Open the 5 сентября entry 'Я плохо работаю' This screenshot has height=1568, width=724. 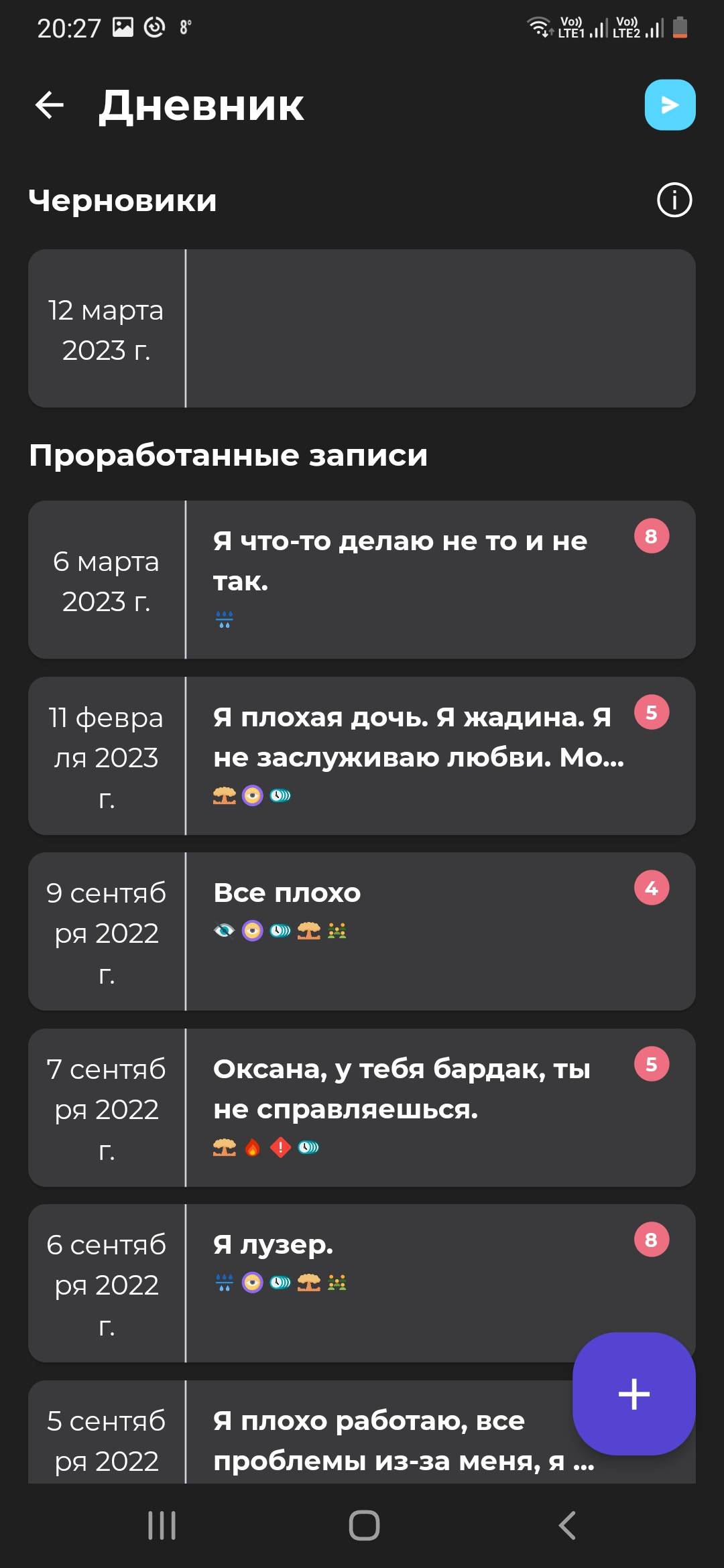pyautogui.click(x=302, y=1432)
